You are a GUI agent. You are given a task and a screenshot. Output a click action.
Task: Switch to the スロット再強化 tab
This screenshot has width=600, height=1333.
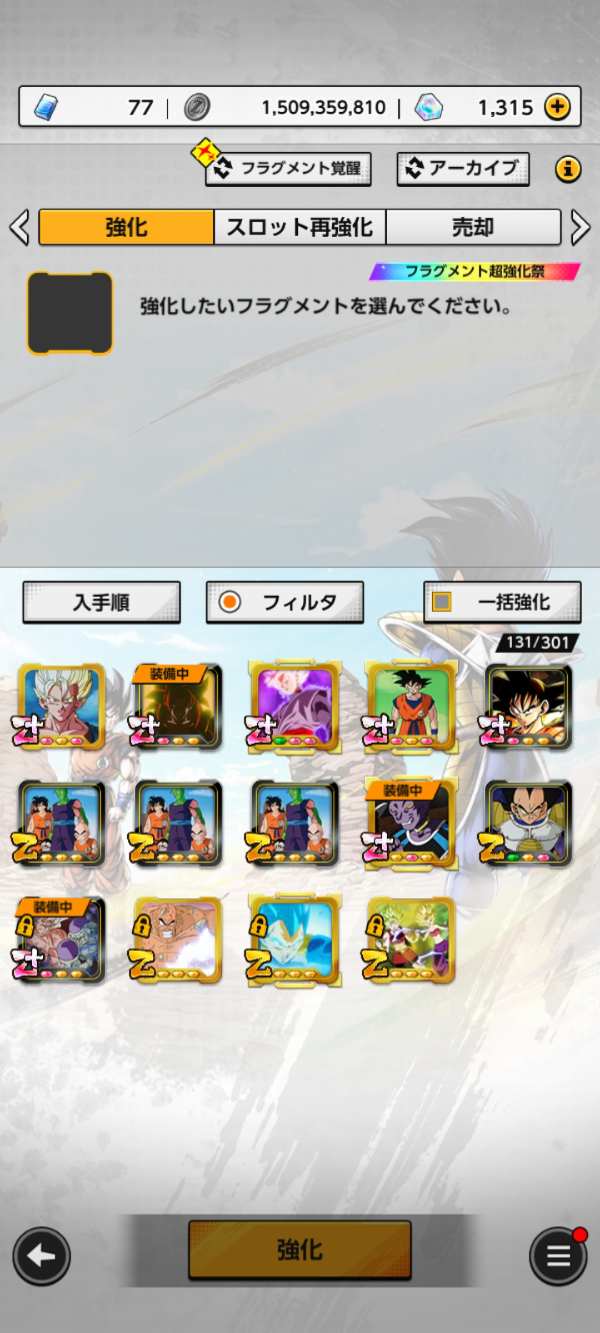tap(300, 227)
